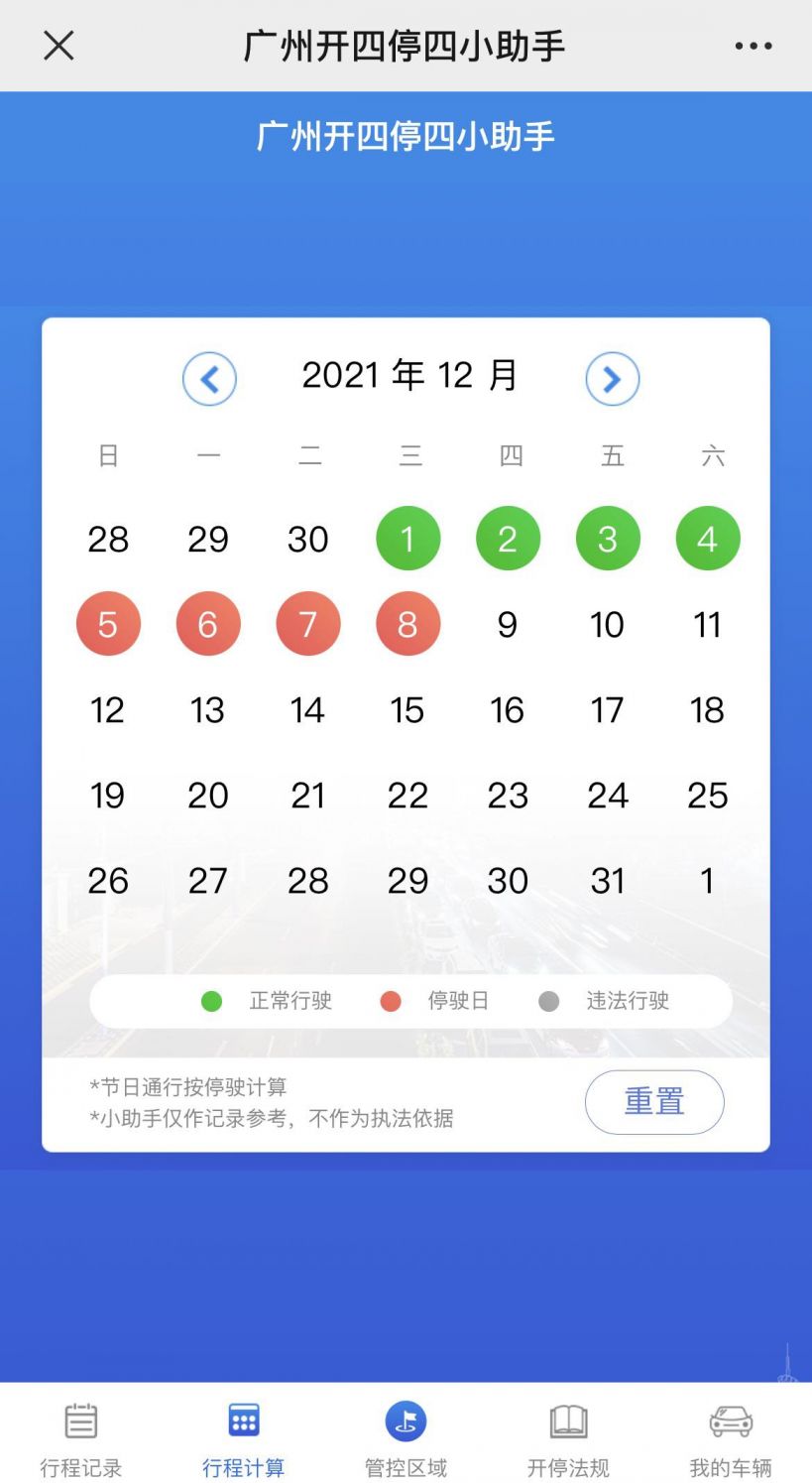
Task: Select date 20 on the calendar
Action: [x=208, y=795]
